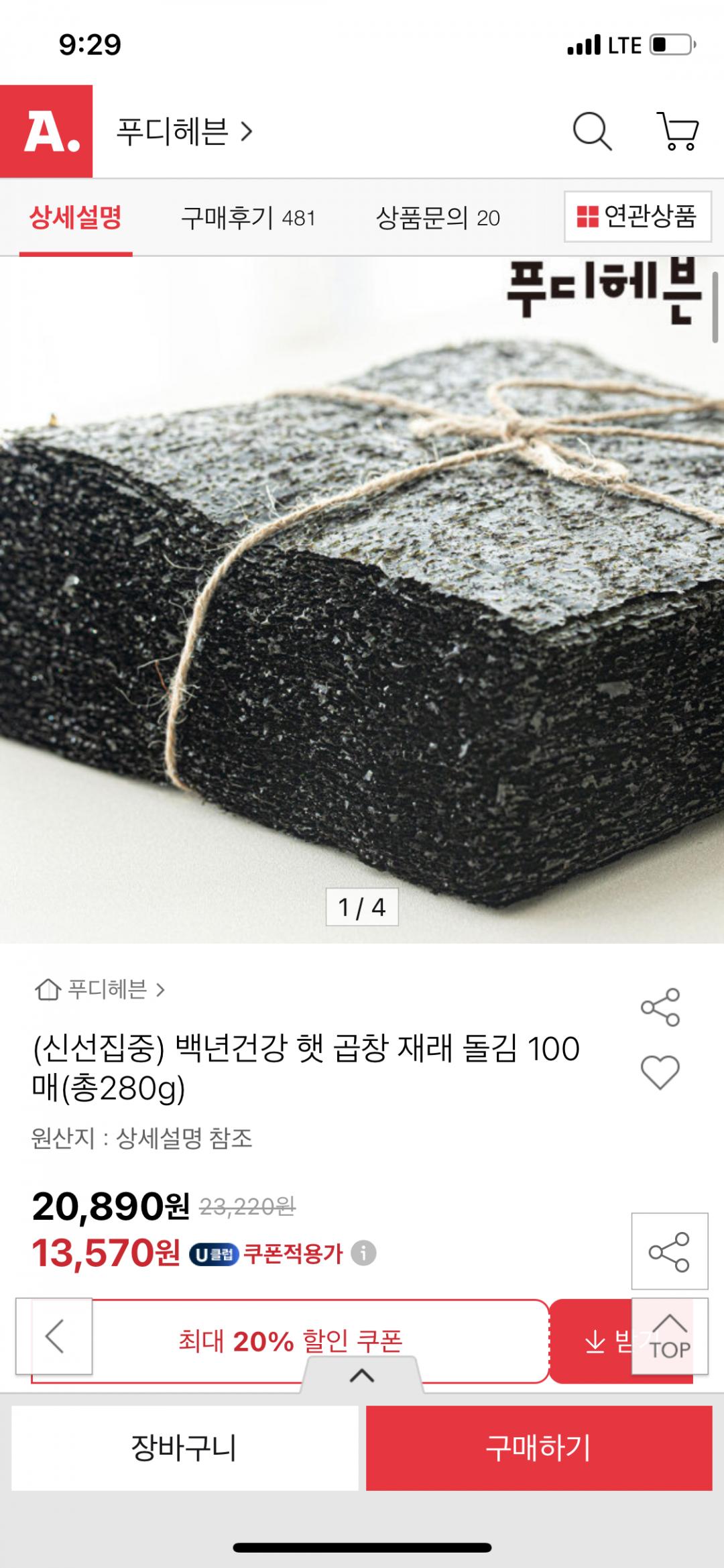Tap 구매하기 to buy now
The image size is (724, 1568).
(x=538, y=1448)
